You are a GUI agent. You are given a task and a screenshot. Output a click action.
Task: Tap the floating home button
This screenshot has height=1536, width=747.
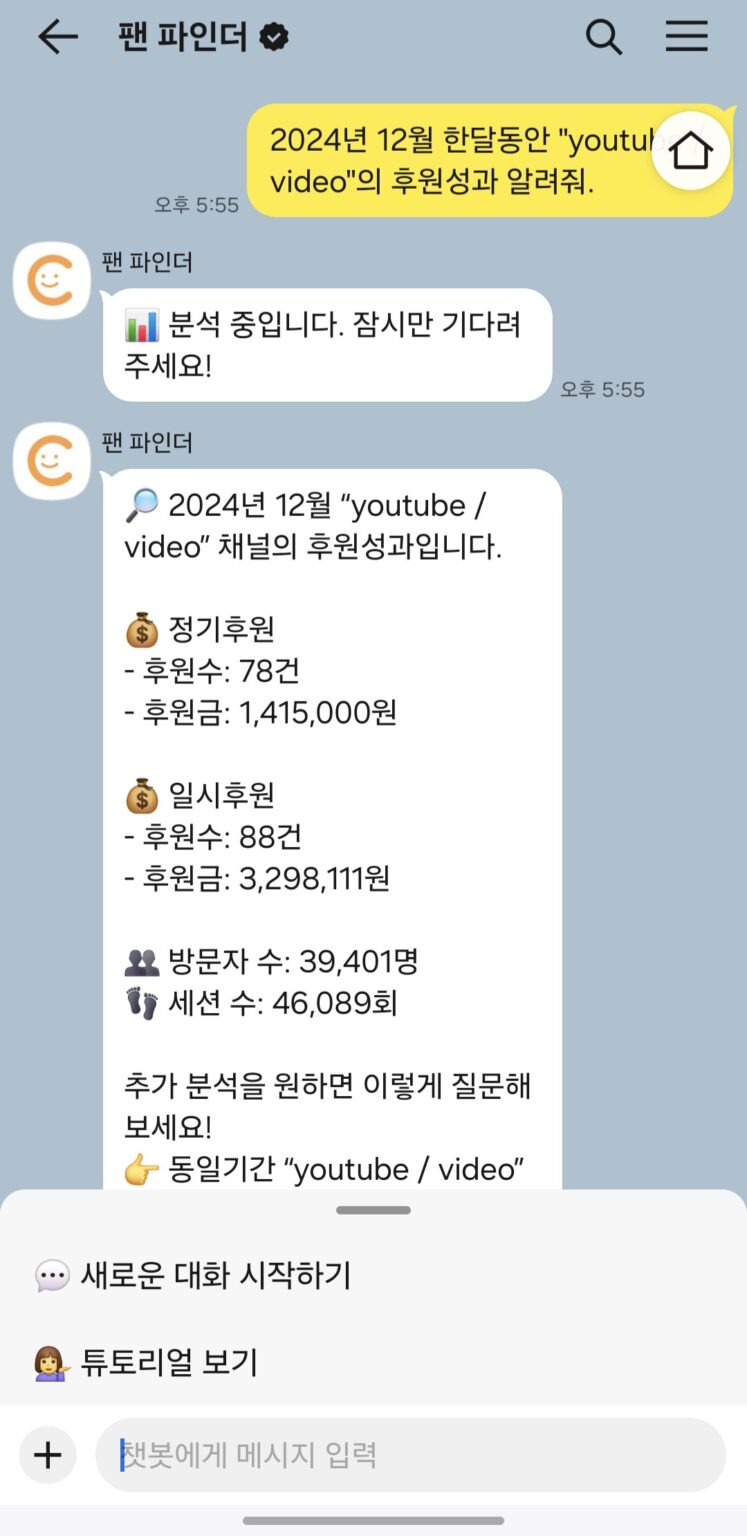pyautogui.click(x=691, y=151)
